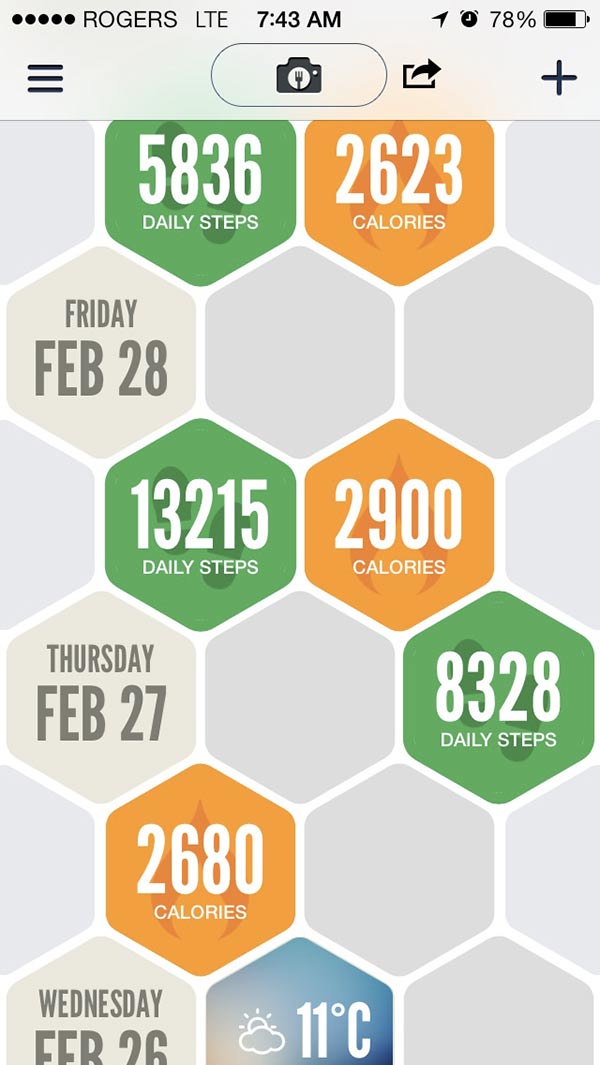Select the Thursday Feb 27 date tile
The width and height of the screenshot is (600, 1065).
(x=101, y=697)
